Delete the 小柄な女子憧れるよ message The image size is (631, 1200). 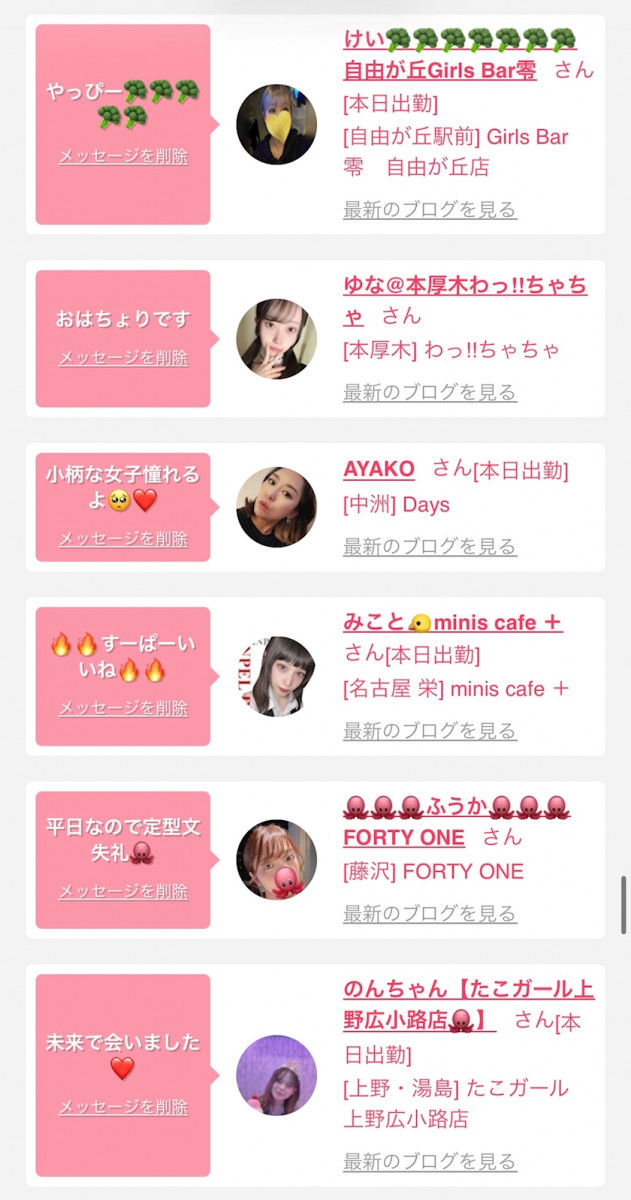point(123,539)
